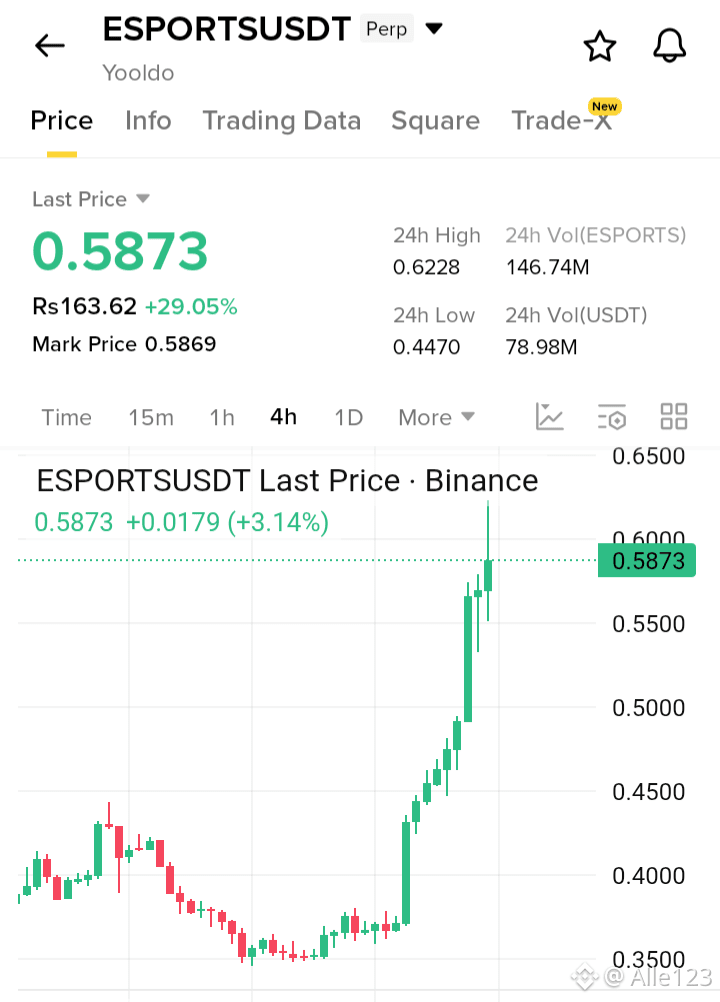Open the ESPORTSUSDT pair selector dropdown
This screenshot has height=1002, width=720.
[434, 28]
